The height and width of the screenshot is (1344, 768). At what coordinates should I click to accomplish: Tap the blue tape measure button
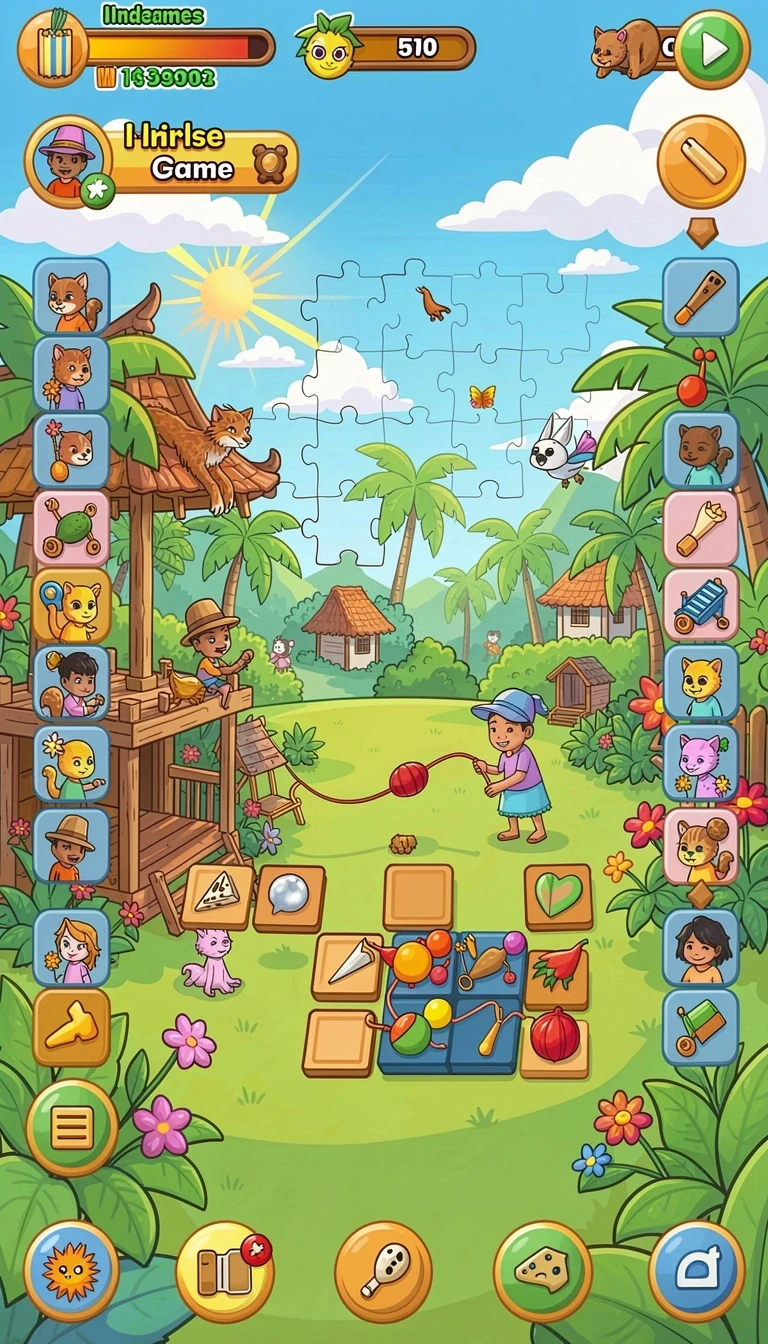(x=697, y=1272)
